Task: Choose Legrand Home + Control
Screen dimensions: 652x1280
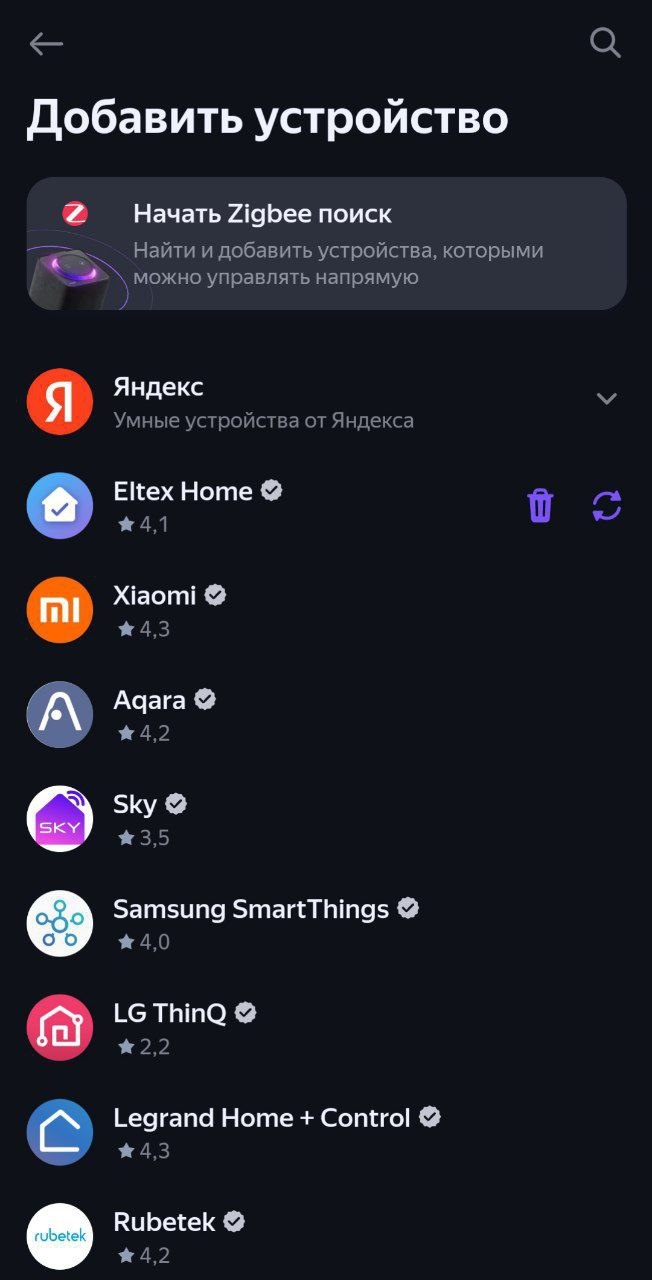Action: tap(262, 1132)
